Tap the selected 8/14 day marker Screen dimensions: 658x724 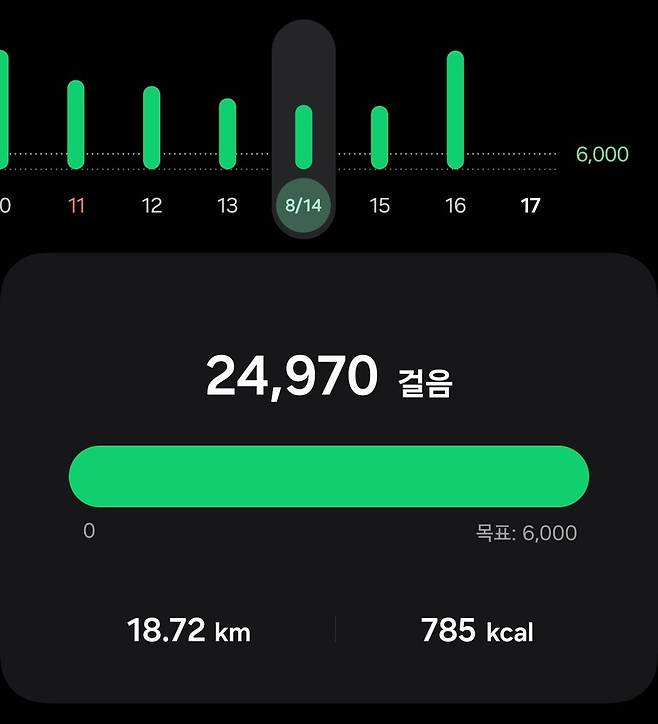tap(303, 206)
